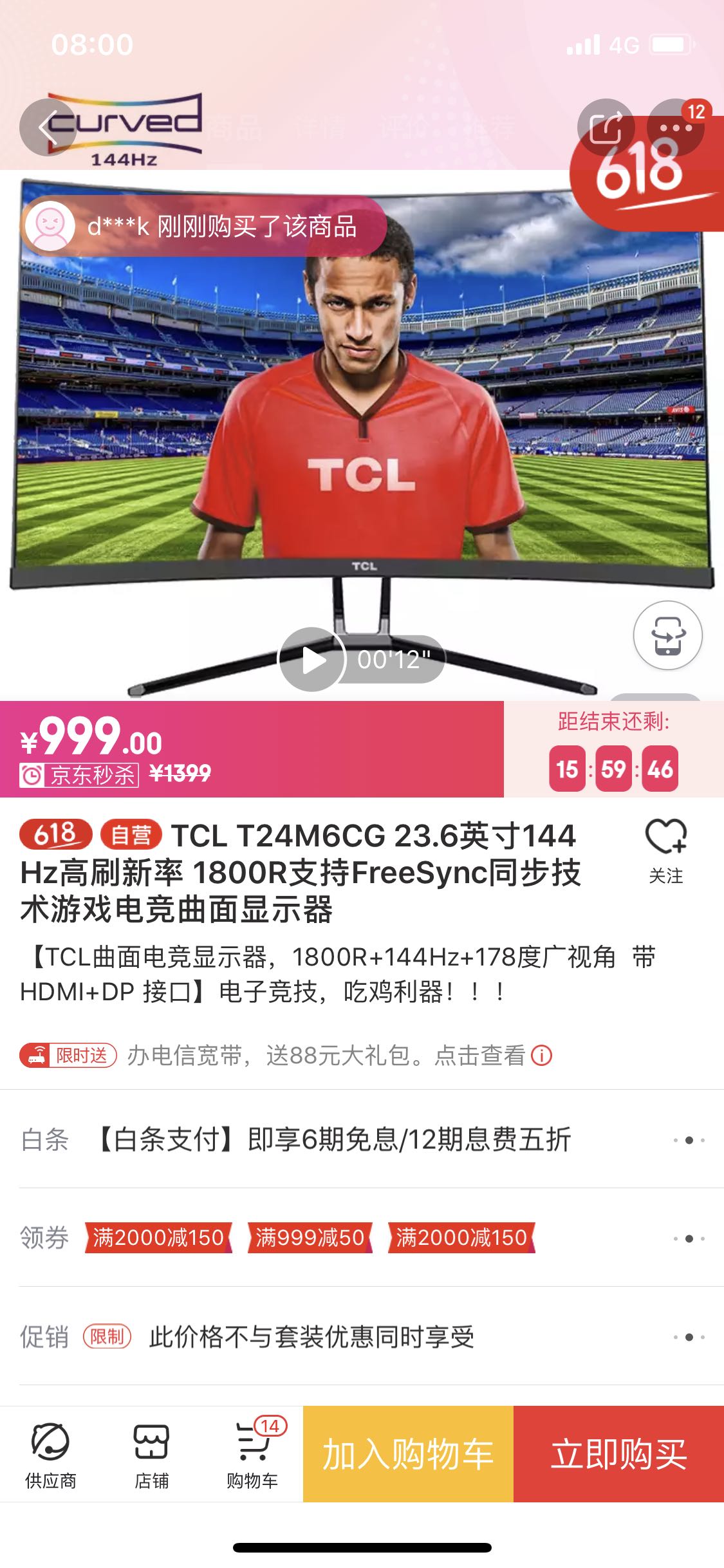The height and width of the screenshot is (1568, 724).
Task: Open the telecom broadband gift offer info
Action: tap(542, 1056)
